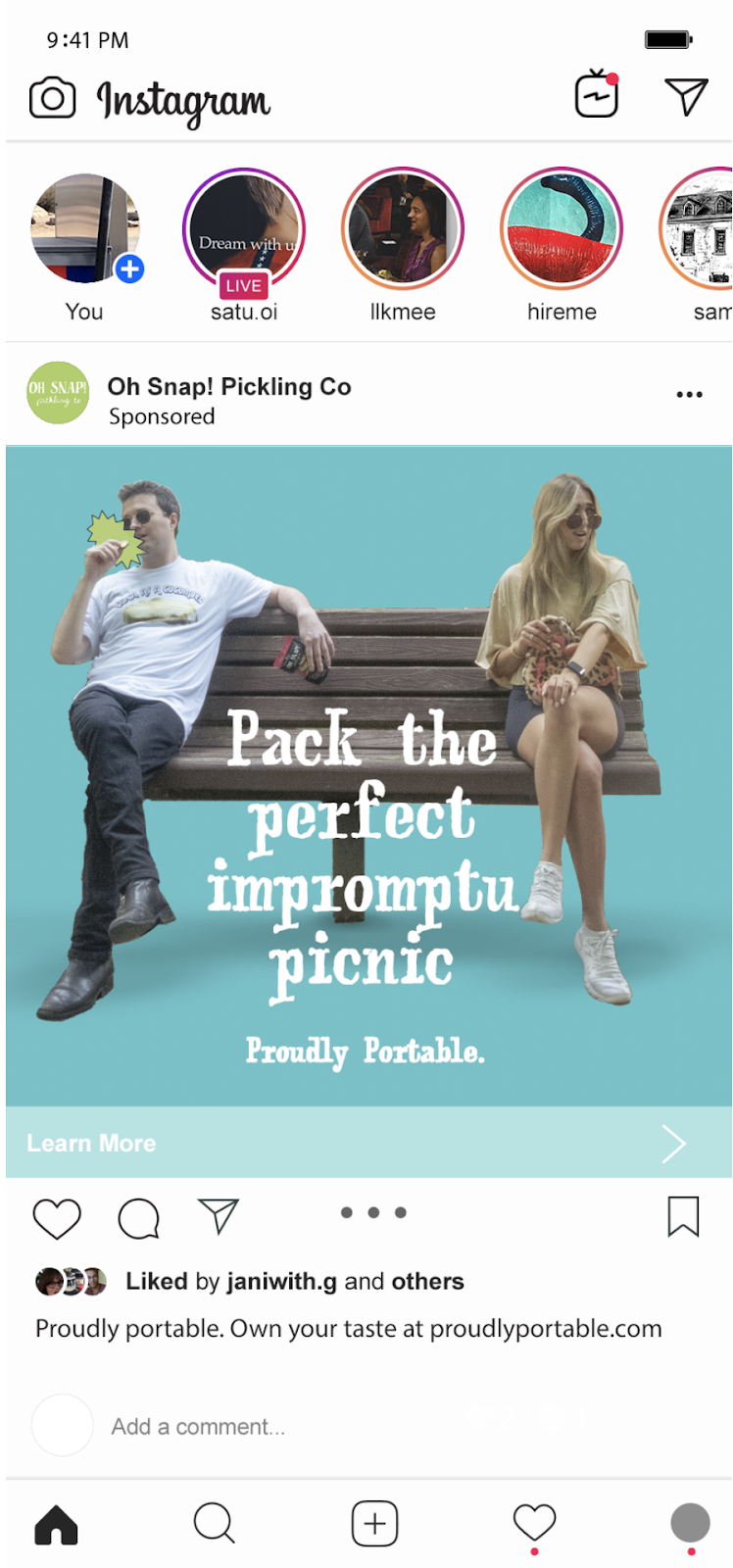Watch satu.oi's live story
This screenshot has height=1568, width=733.
(244, 231)
